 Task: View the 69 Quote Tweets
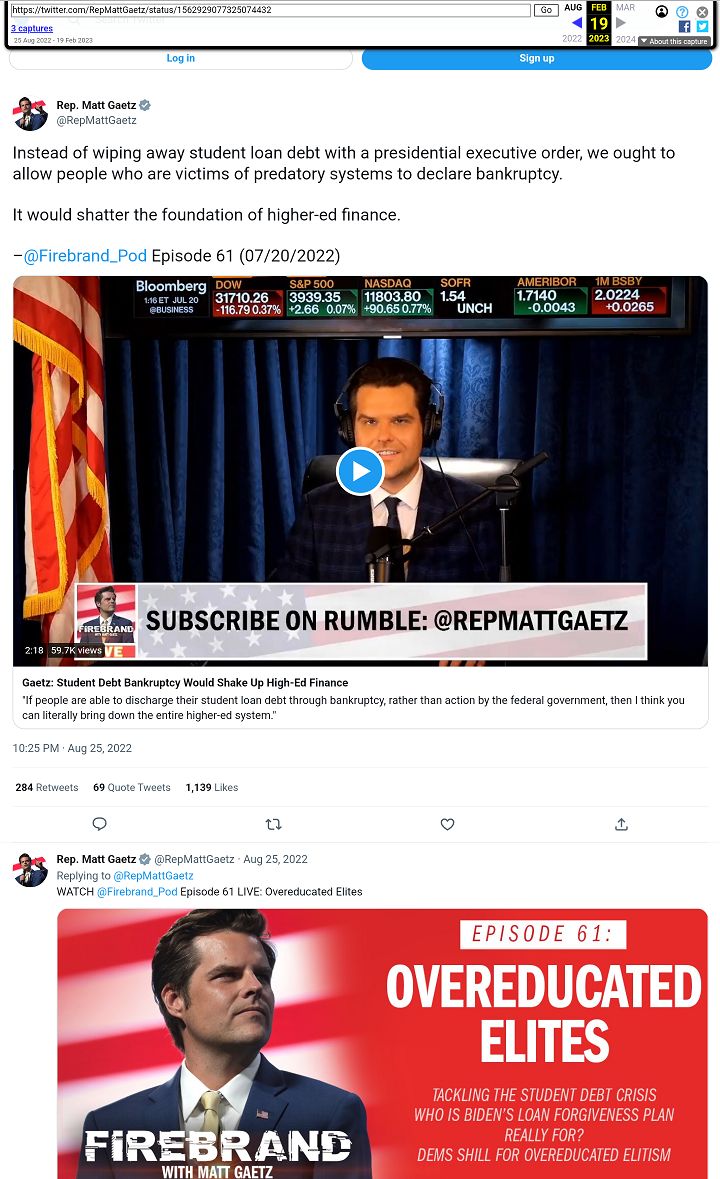coord(132,787)
